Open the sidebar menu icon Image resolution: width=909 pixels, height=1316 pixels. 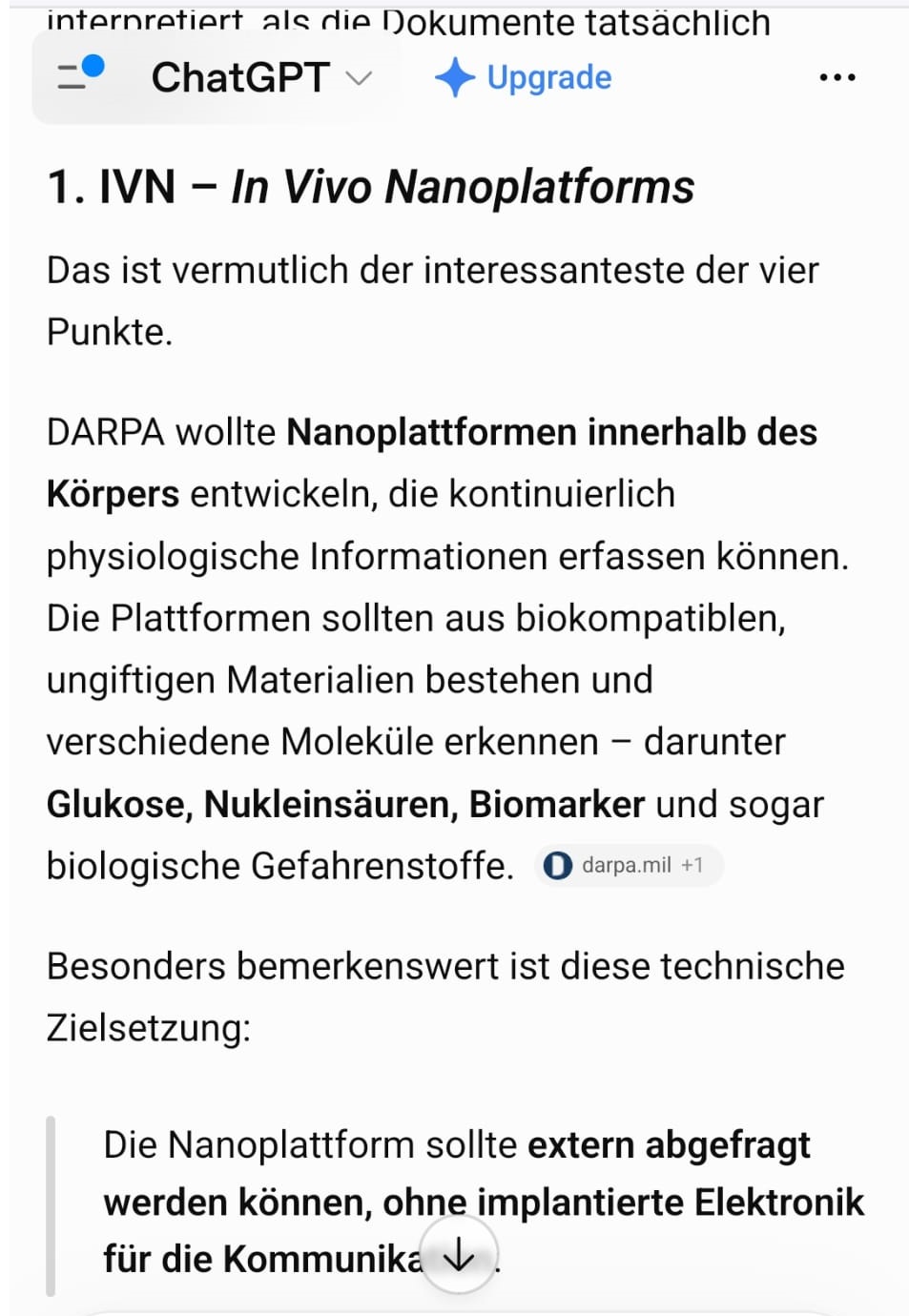(x=80, y=74)
